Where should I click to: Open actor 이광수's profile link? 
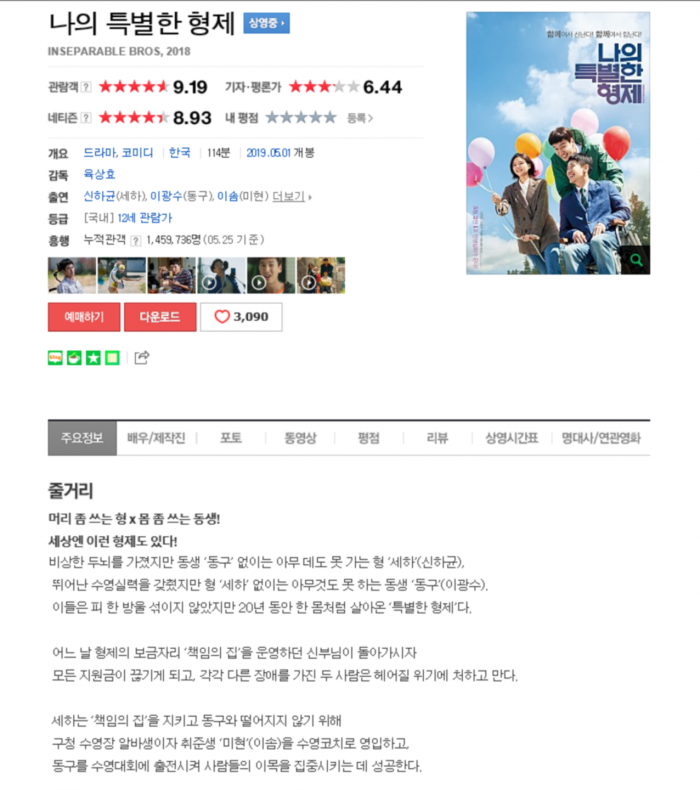167,196
